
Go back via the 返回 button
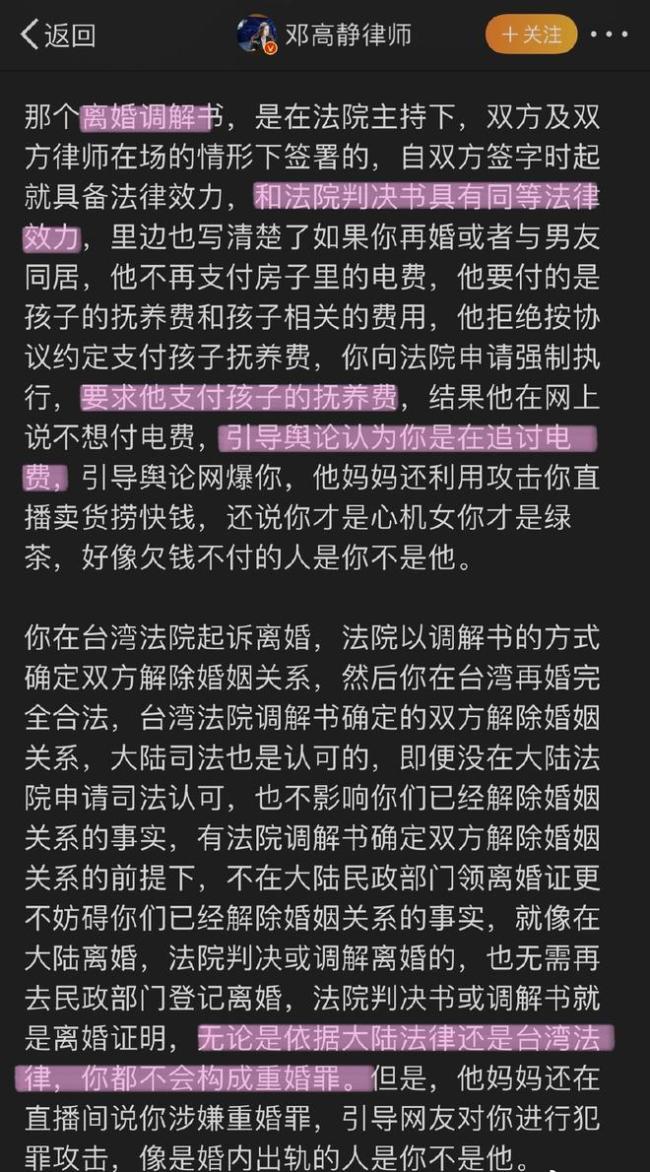pyautogui.click(x=57, y=36)
